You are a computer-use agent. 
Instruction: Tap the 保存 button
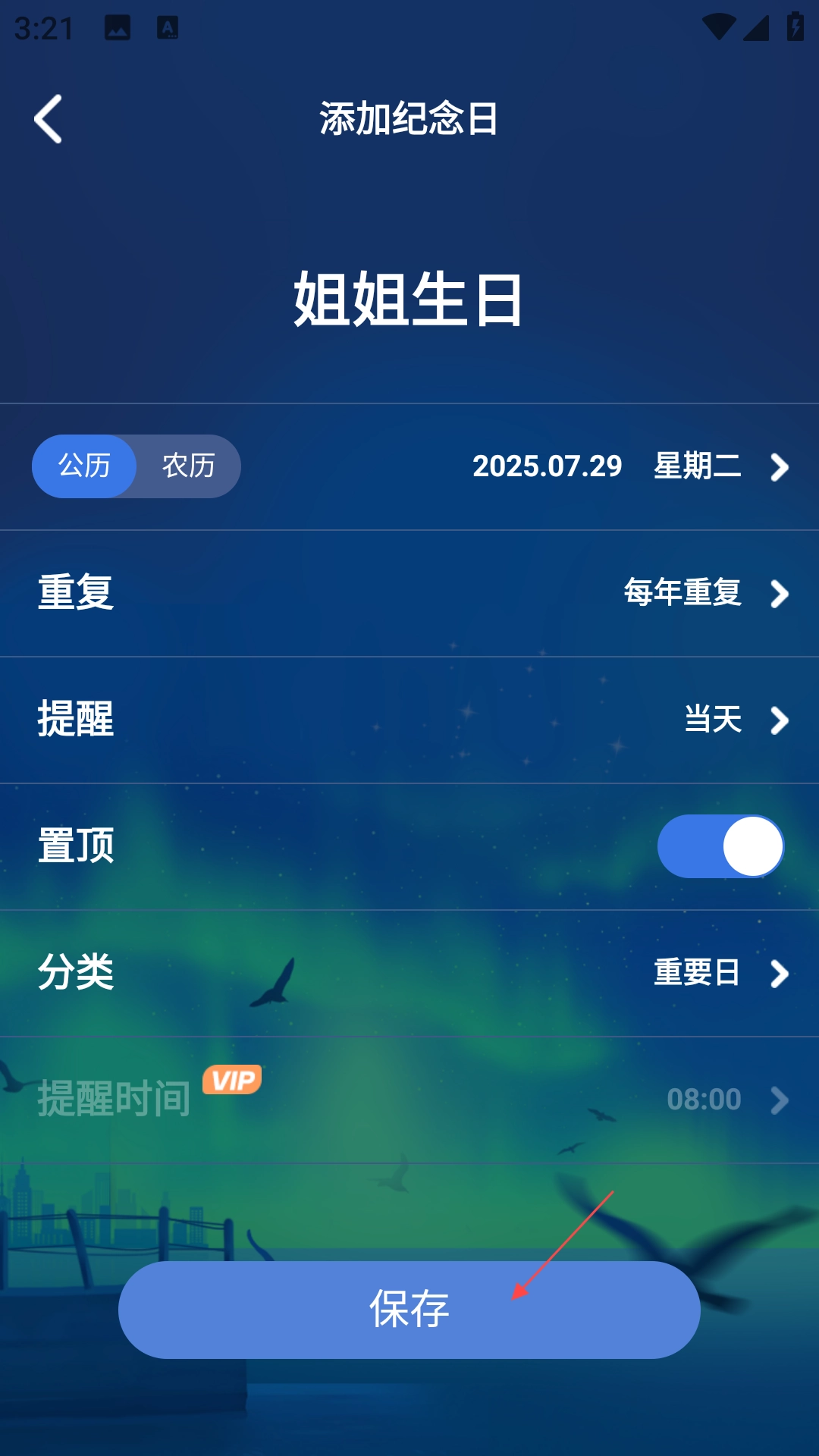409,1310
